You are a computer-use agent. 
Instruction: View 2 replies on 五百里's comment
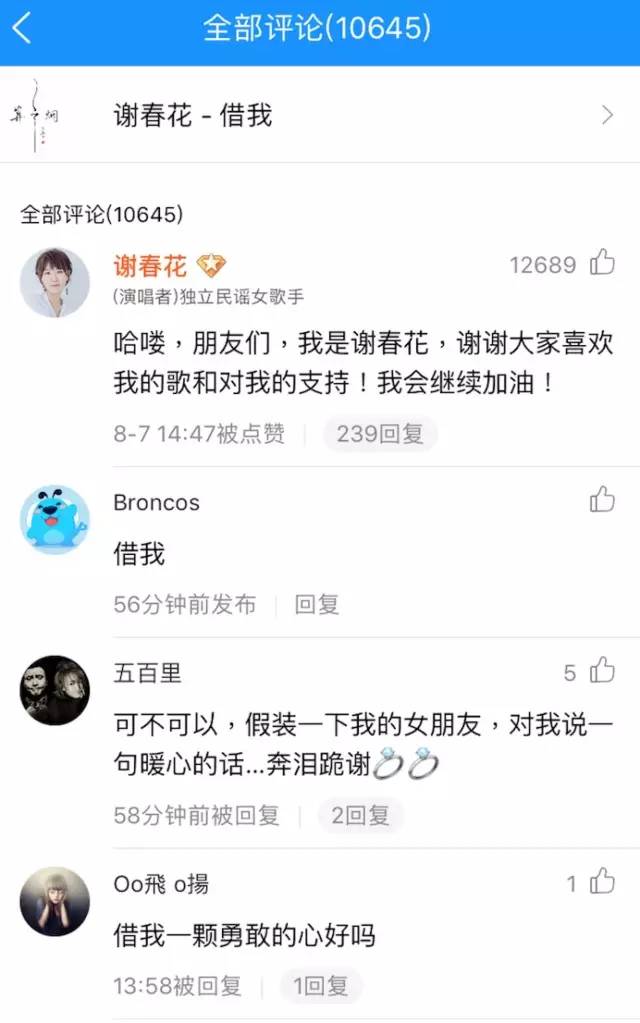tap(360, 815)
